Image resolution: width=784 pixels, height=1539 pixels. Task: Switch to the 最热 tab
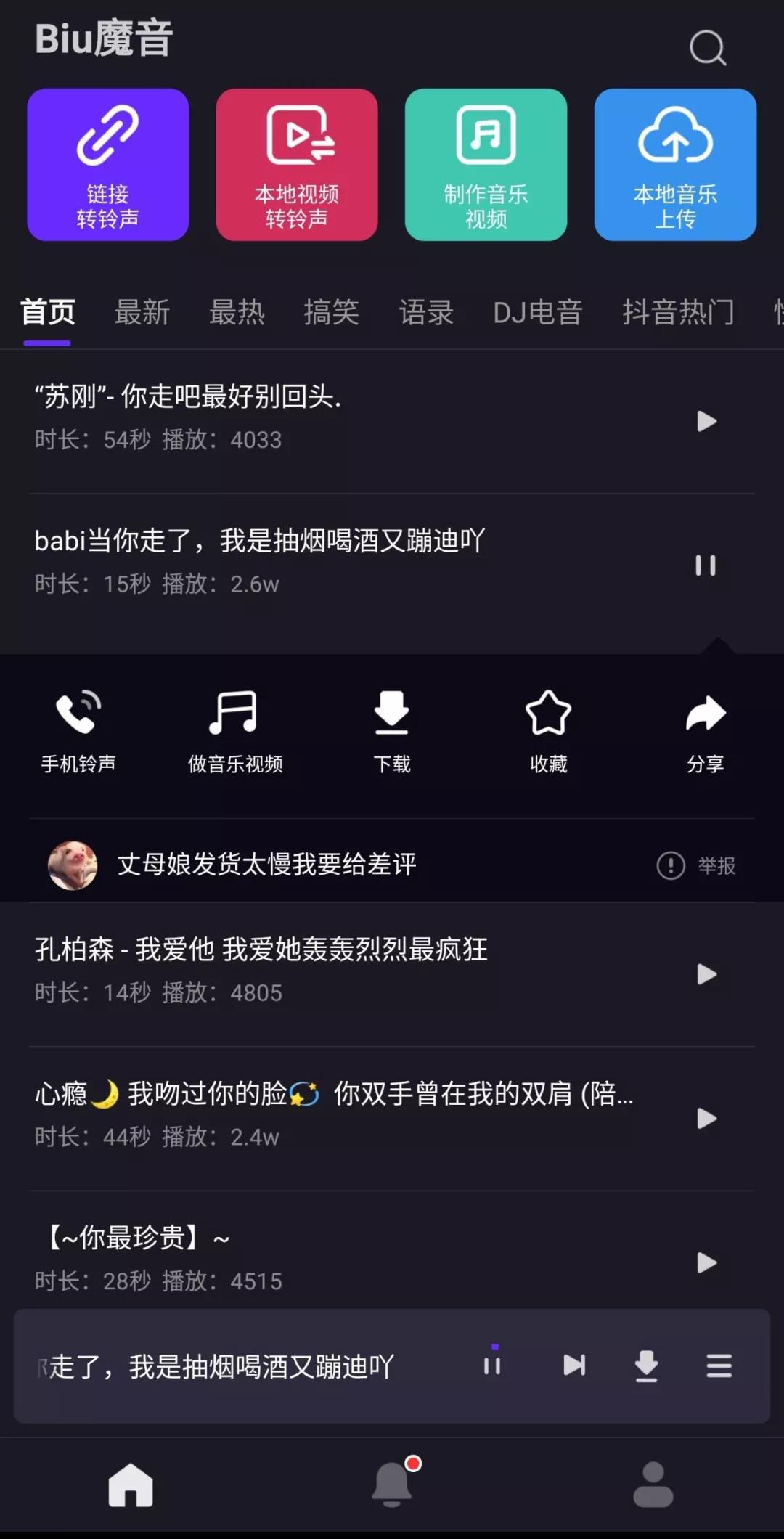pos(237,312)
